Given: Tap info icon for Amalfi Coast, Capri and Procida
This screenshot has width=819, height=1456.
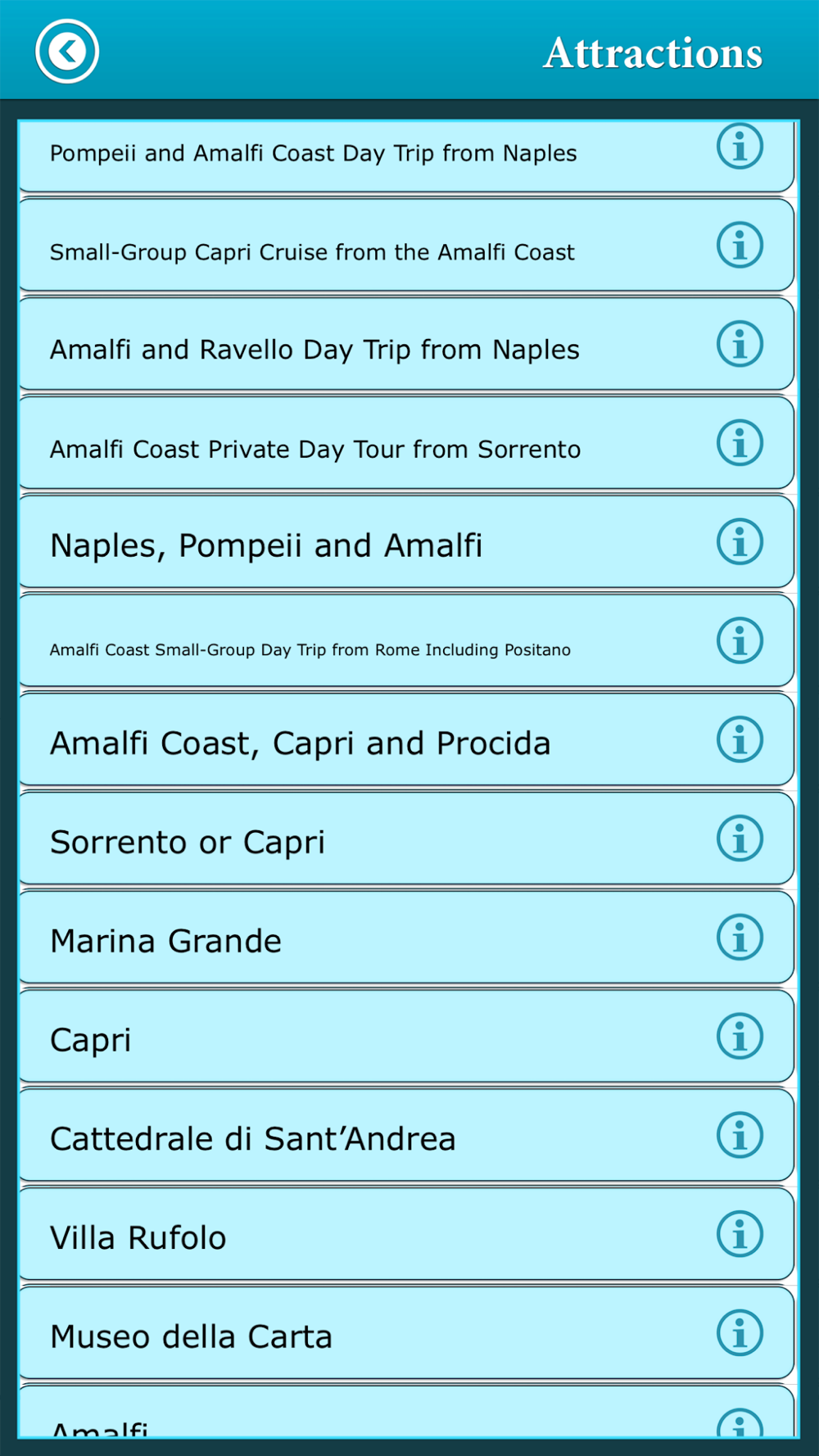Looking at the screenshot, I should pyautogui.click(x=740, y=739).
